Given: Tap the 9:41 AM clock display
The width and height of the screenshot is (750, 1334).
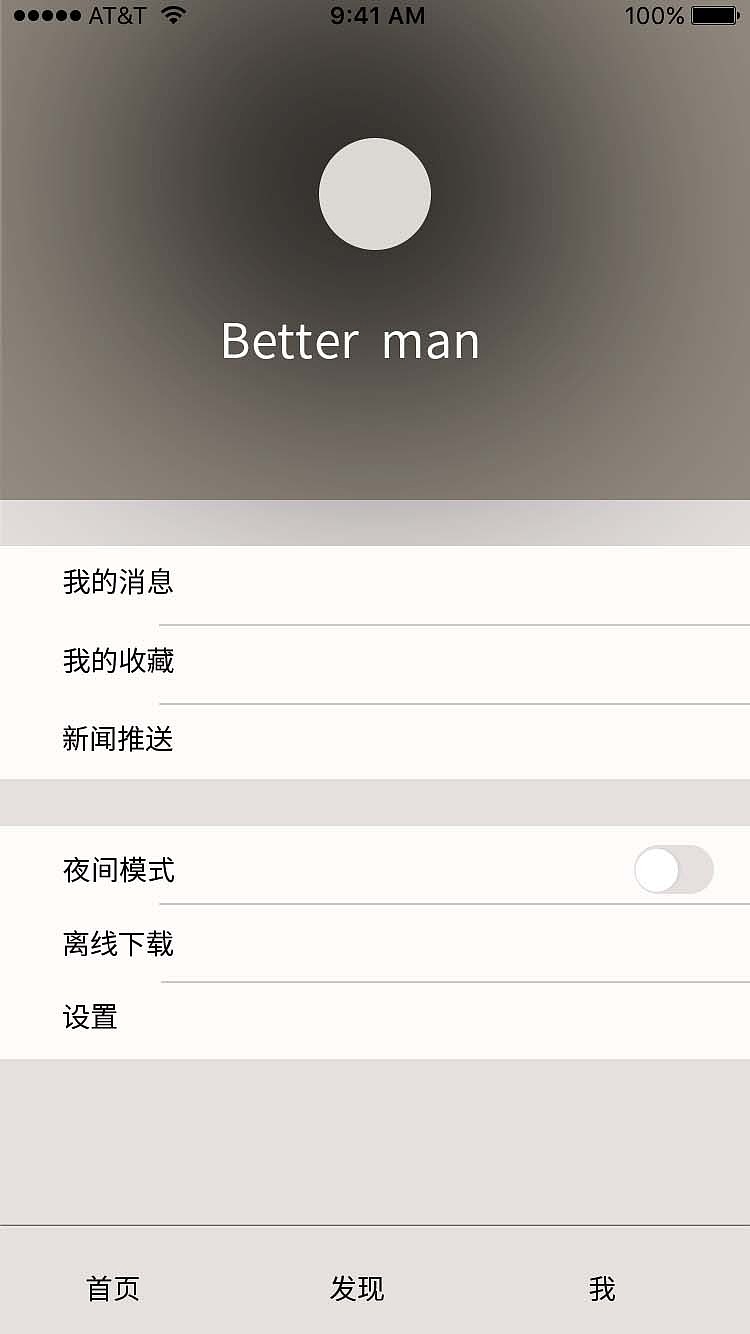Looking at the screenshot, I should 375,15.
